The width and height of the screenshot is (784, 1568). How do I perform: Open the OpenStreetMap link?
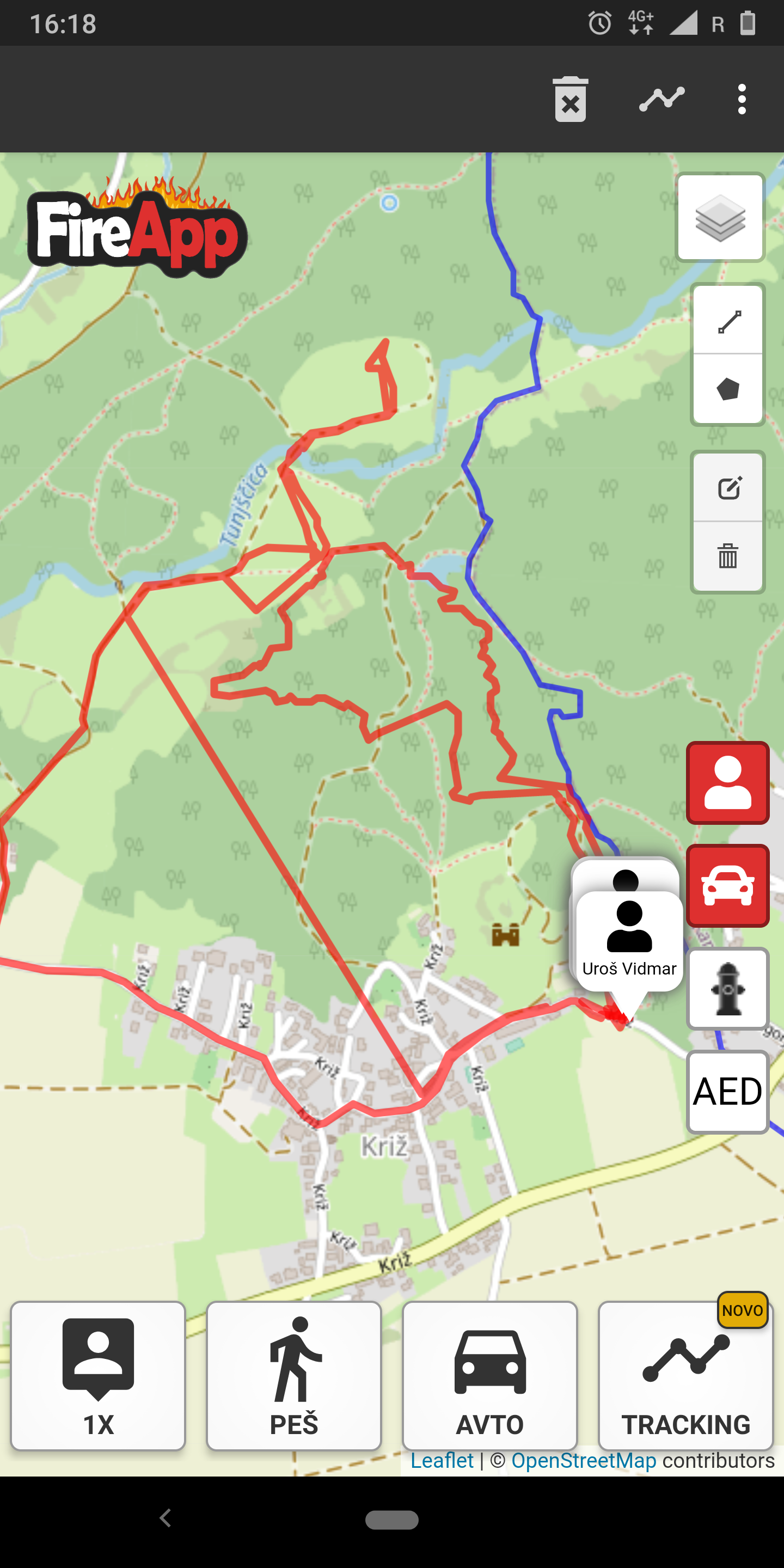point(584,1460)
